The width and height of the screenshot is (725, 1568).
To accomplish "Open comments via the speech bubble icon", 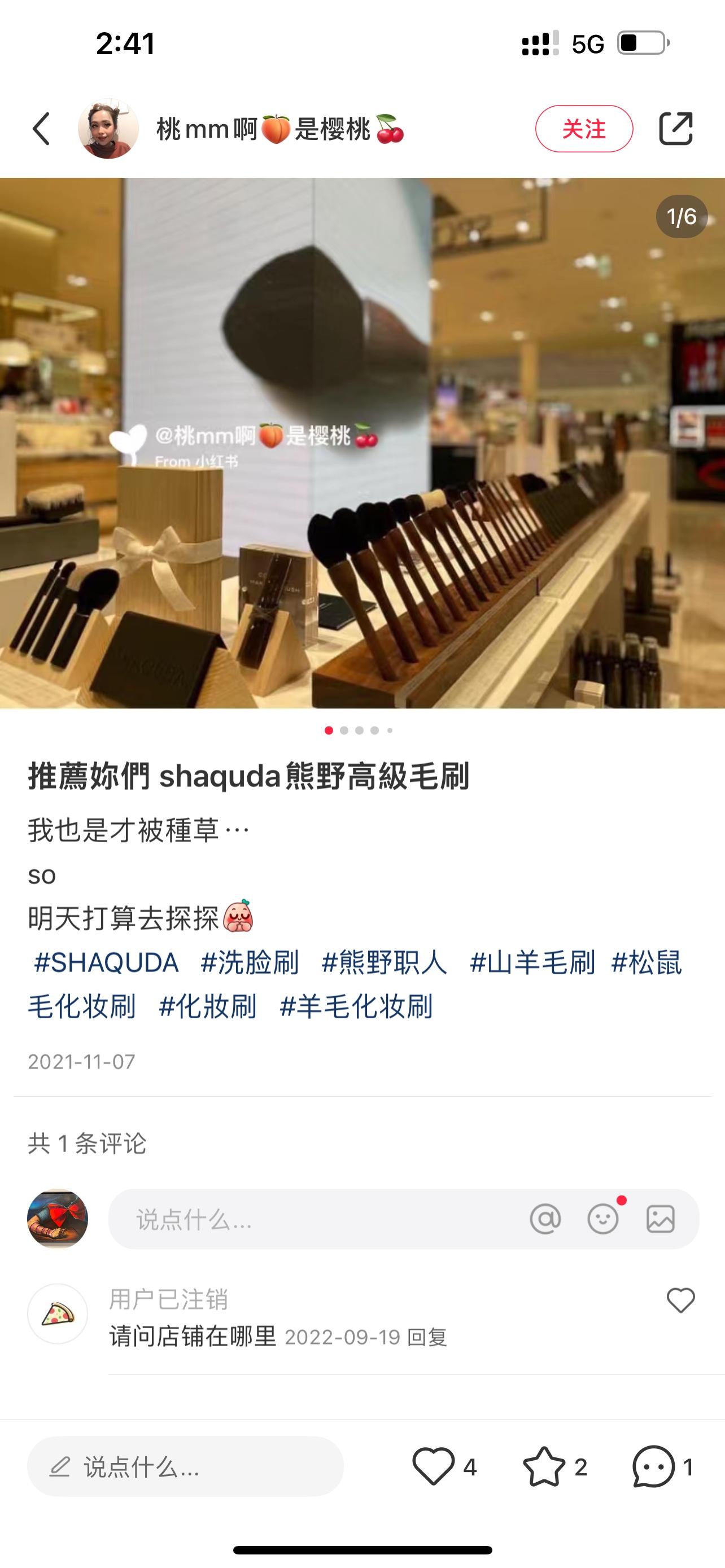I will (654, 1467).
